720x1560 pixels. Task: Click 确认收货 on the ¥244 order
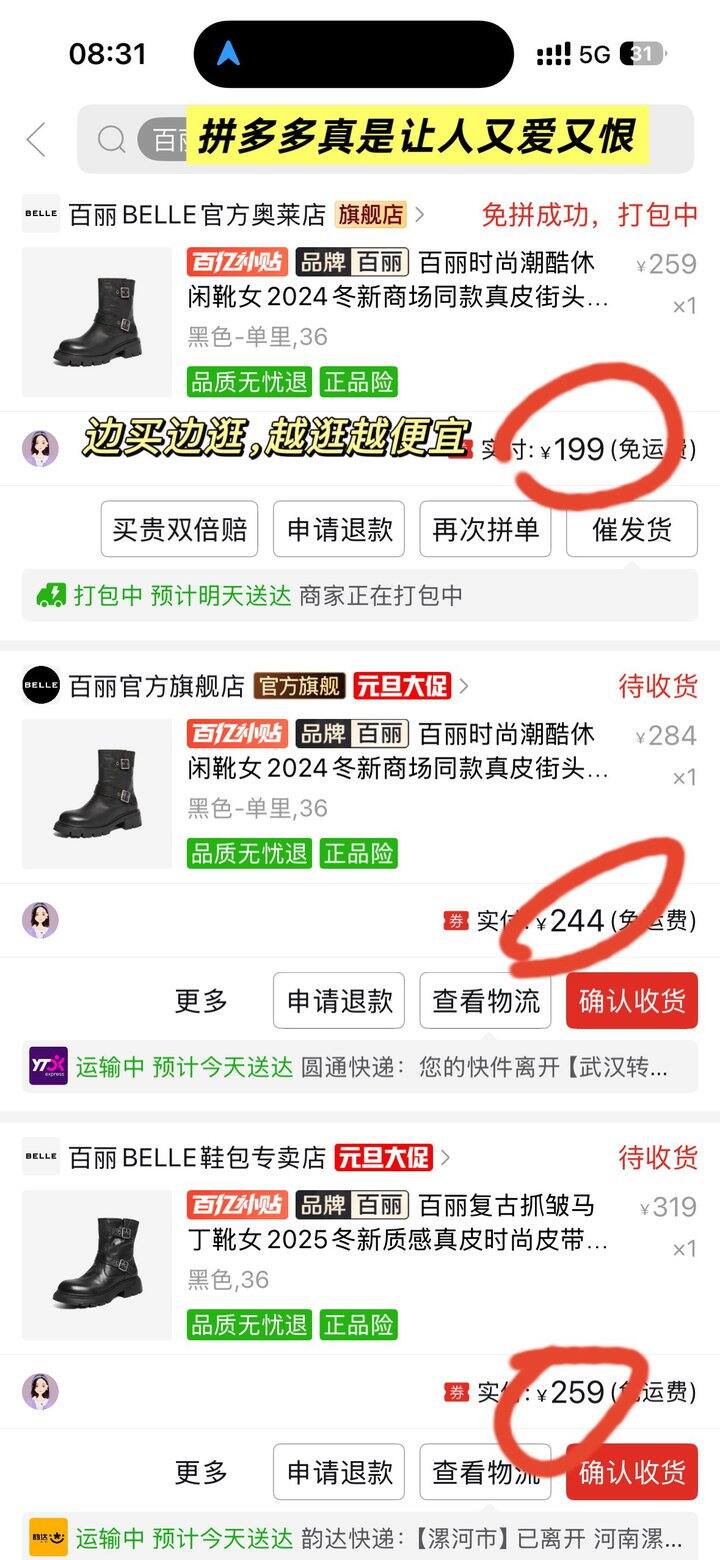click(x=631, y=999)
